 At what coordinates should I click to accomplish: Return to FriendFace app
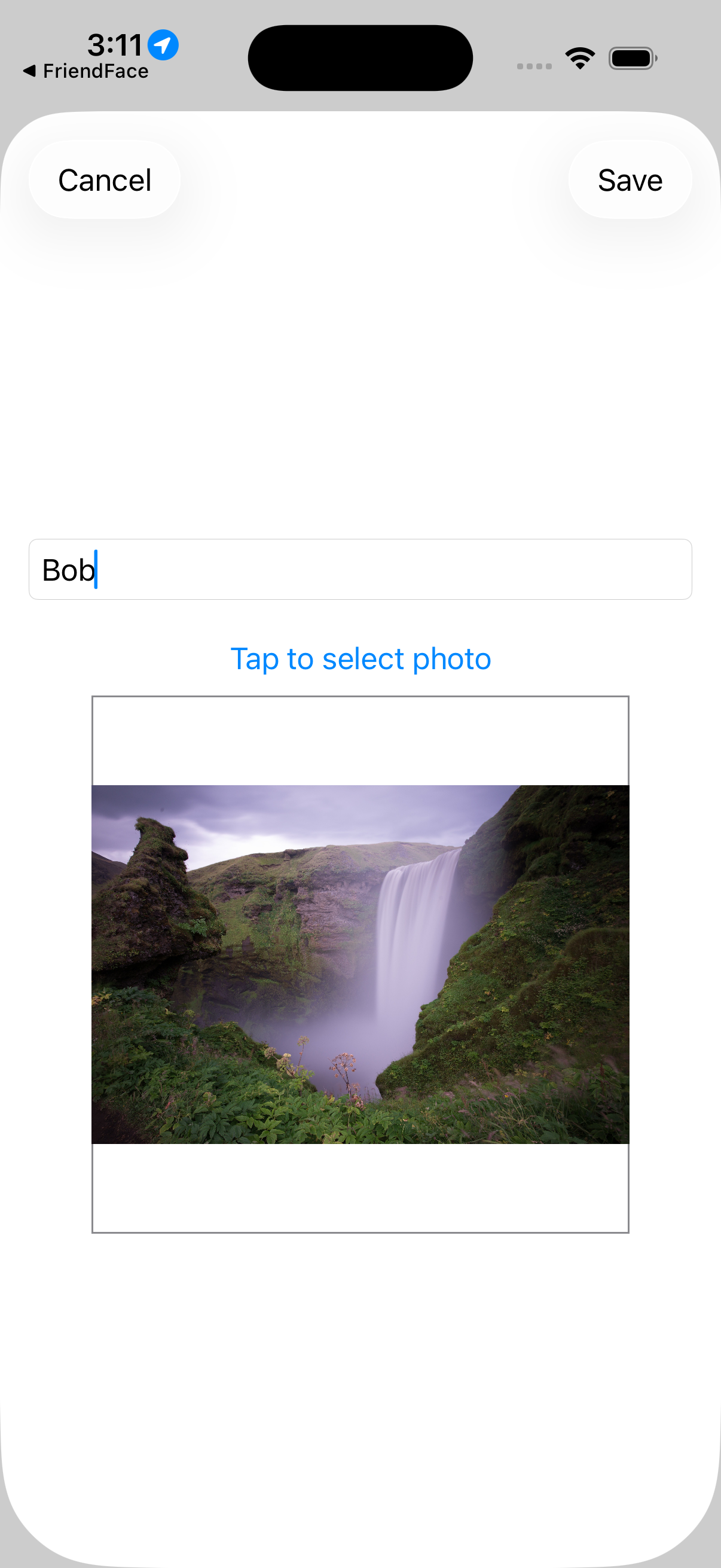tap(87, 71)
